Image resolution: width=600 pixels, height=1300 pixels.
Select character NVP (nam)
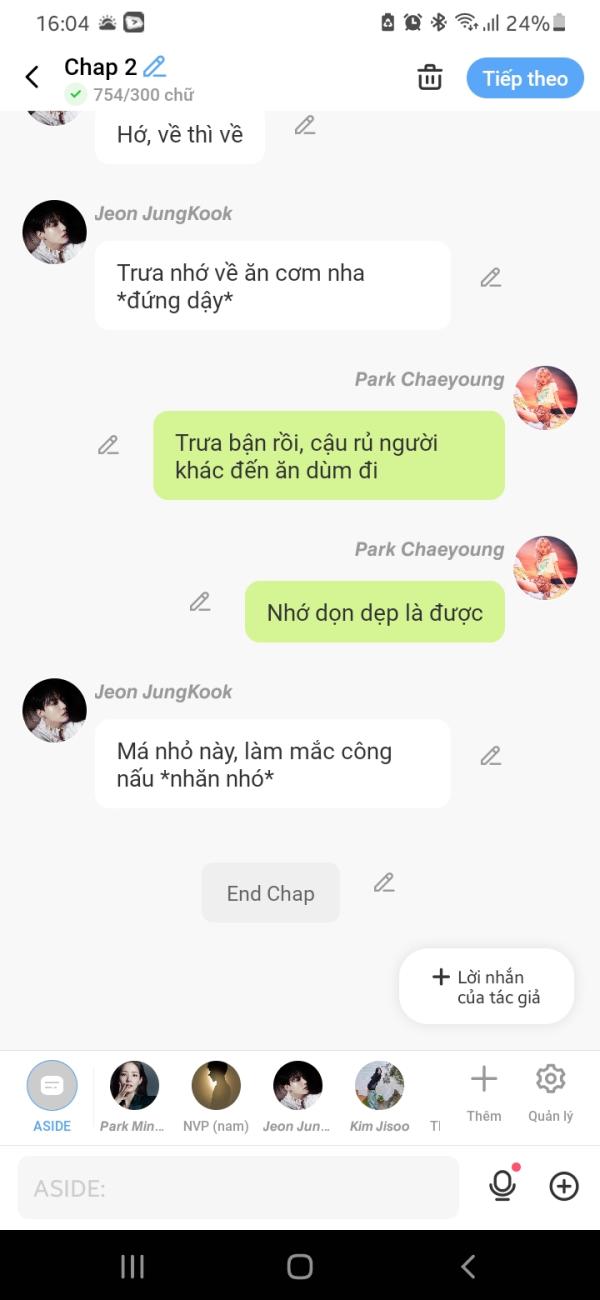(x=216, y=1097)
